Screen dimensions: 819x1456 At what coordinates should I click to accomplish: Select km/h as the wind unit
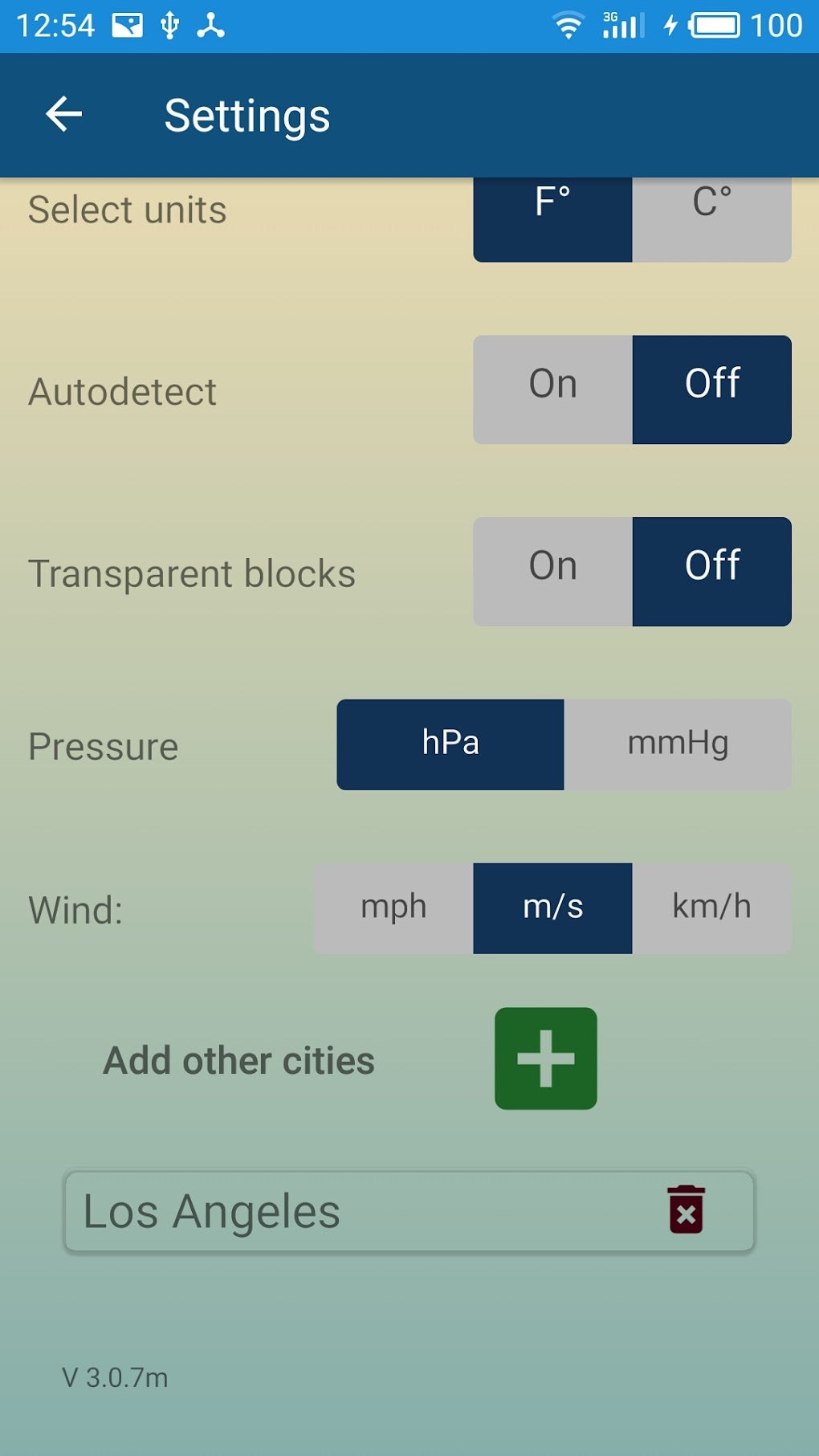click(712, 907)
